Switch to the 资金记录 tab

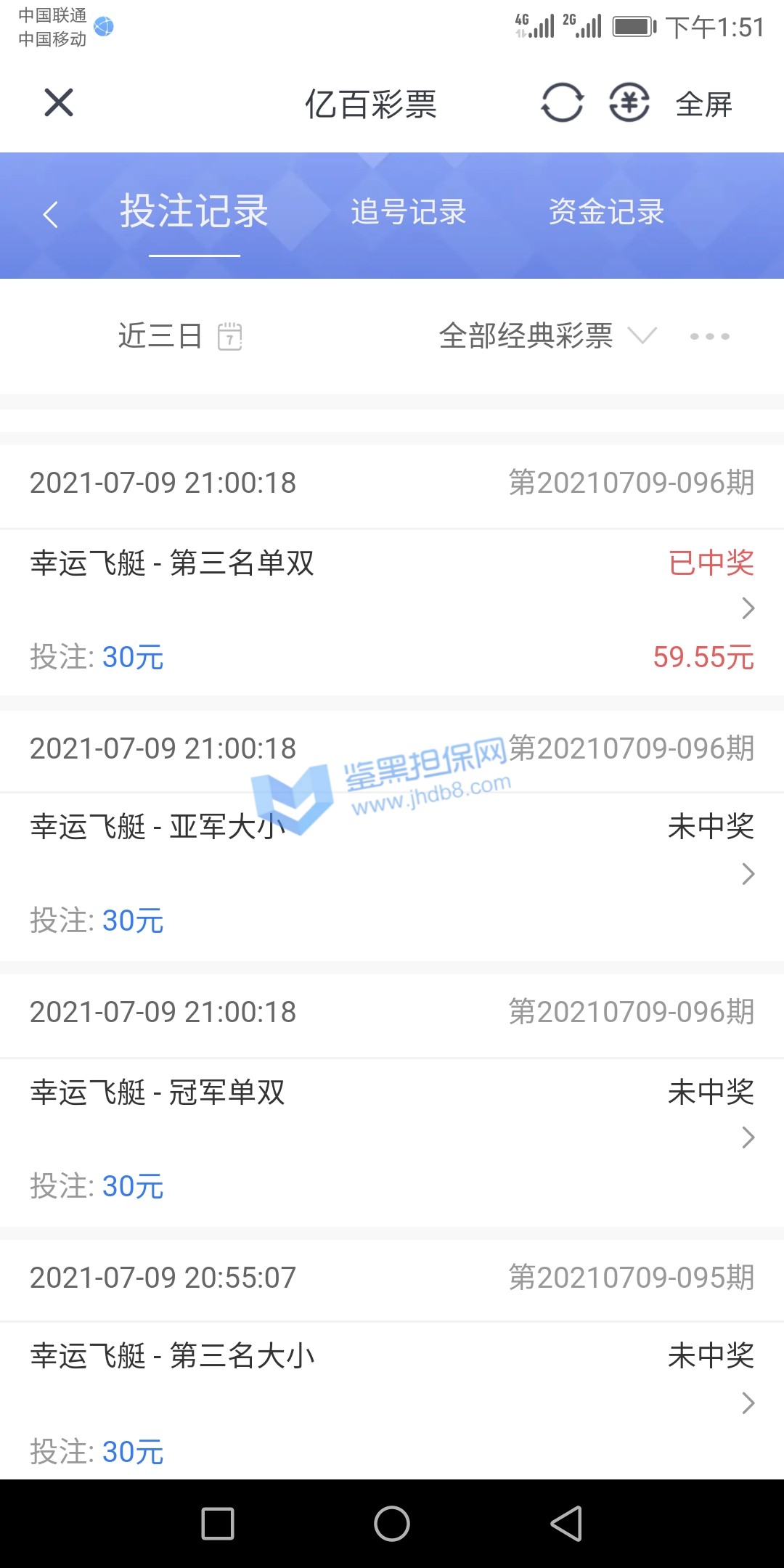(606, 212)
